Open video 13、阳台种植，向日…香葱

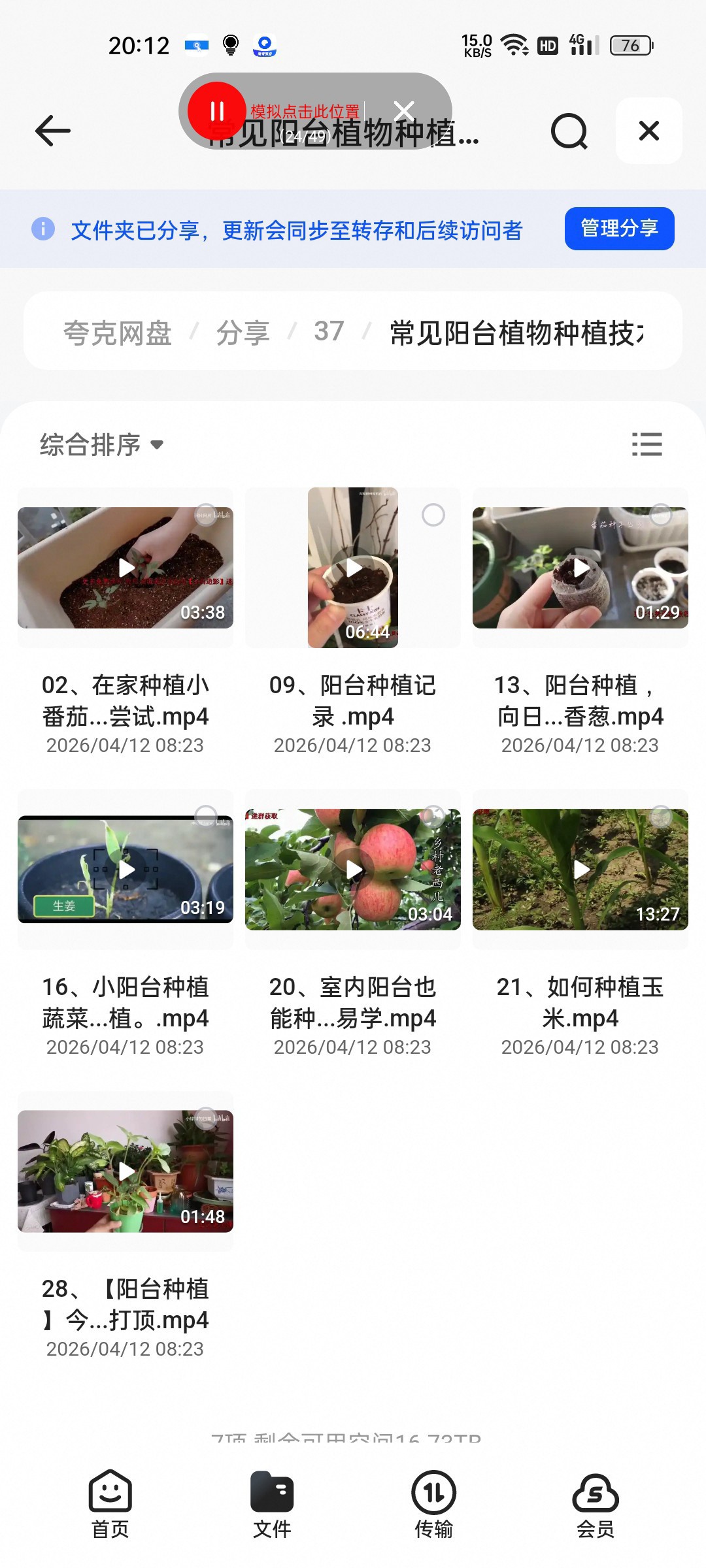tap(580, 568)
